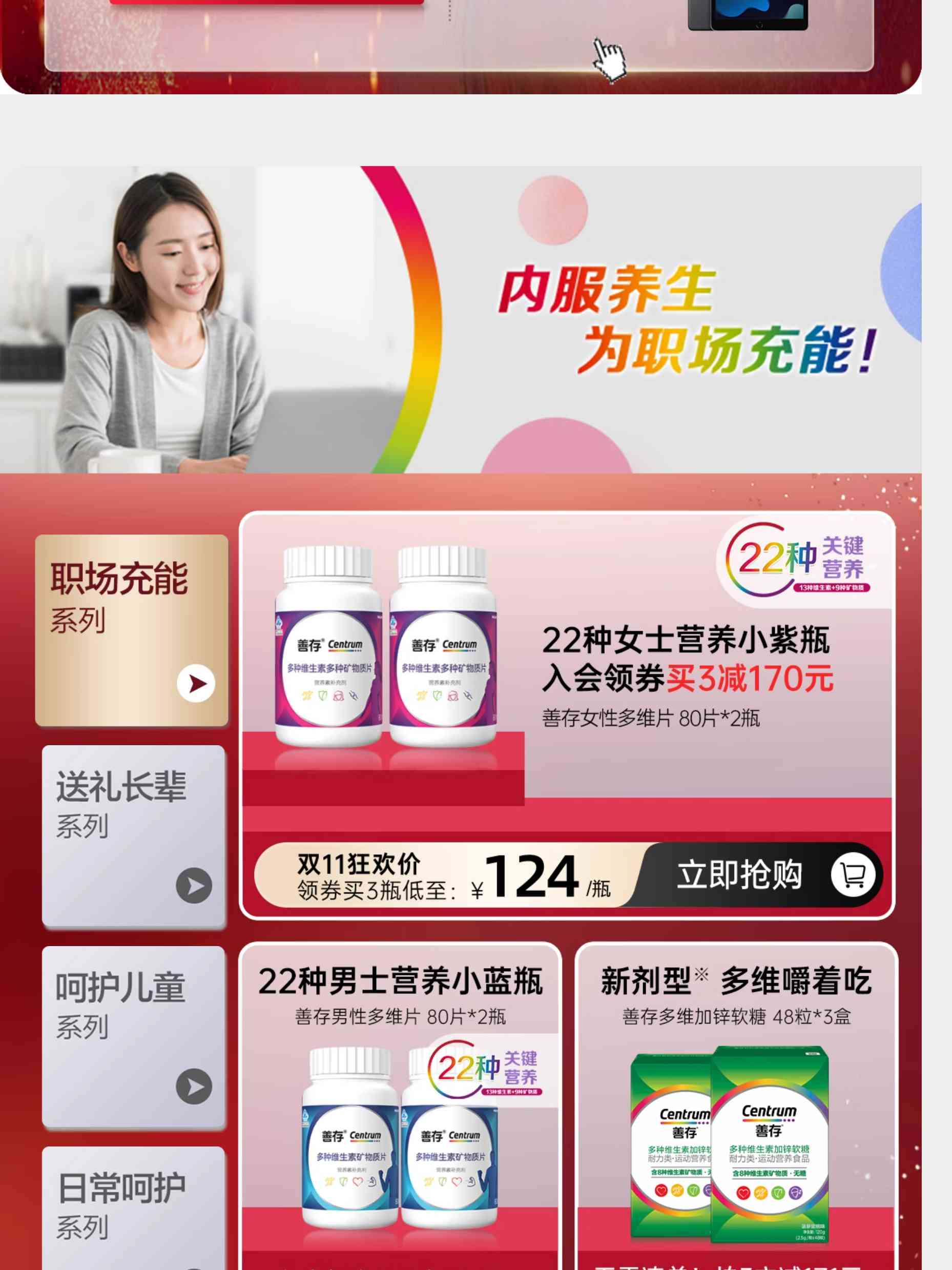Viewport: 952px width, 1270px height.
Task: Open the 呵护儿童系列 category
Action: (133, 1037)
